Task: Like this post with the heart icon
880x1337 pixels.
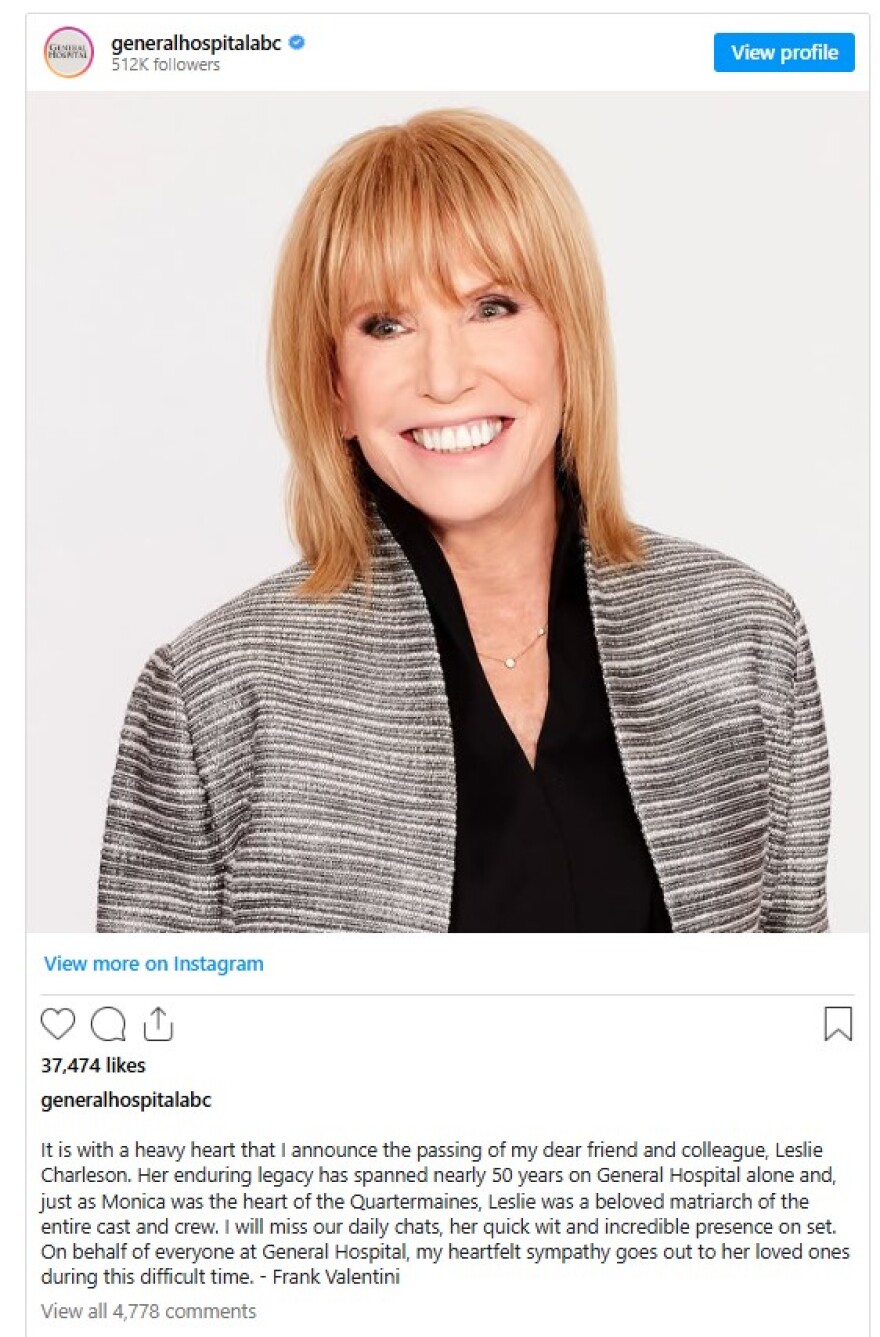Action: coord(58,1024)
